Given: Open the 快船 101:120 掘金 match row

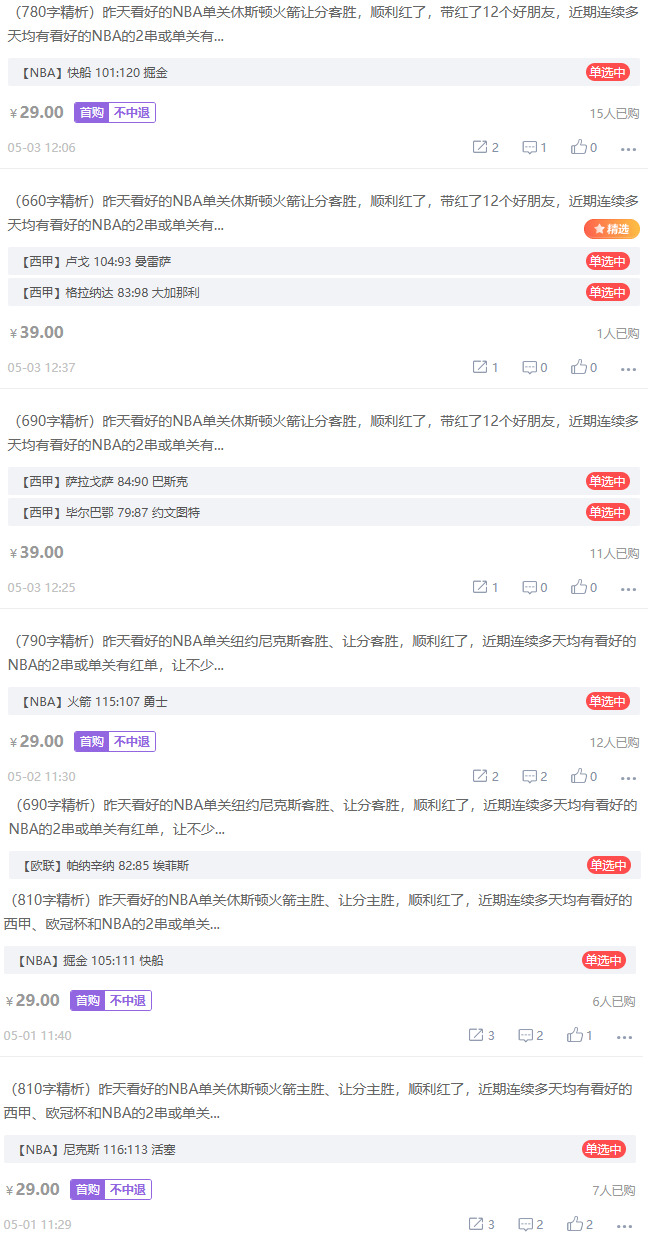Looking at the screenshot, I should 300,72.
